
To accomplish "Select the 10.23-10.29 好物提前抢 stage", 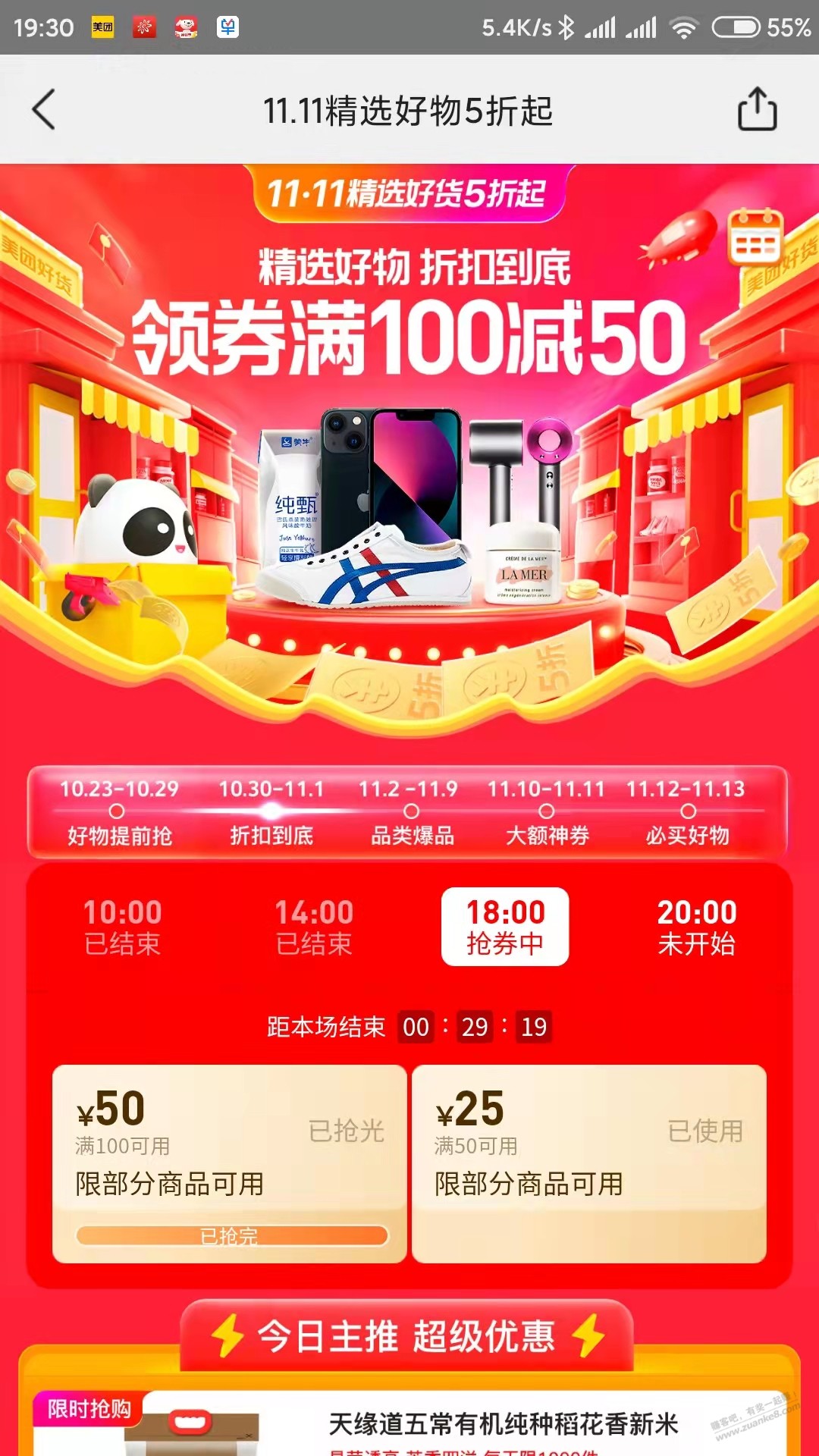I will pyautogui.click(x=119, y=813).
